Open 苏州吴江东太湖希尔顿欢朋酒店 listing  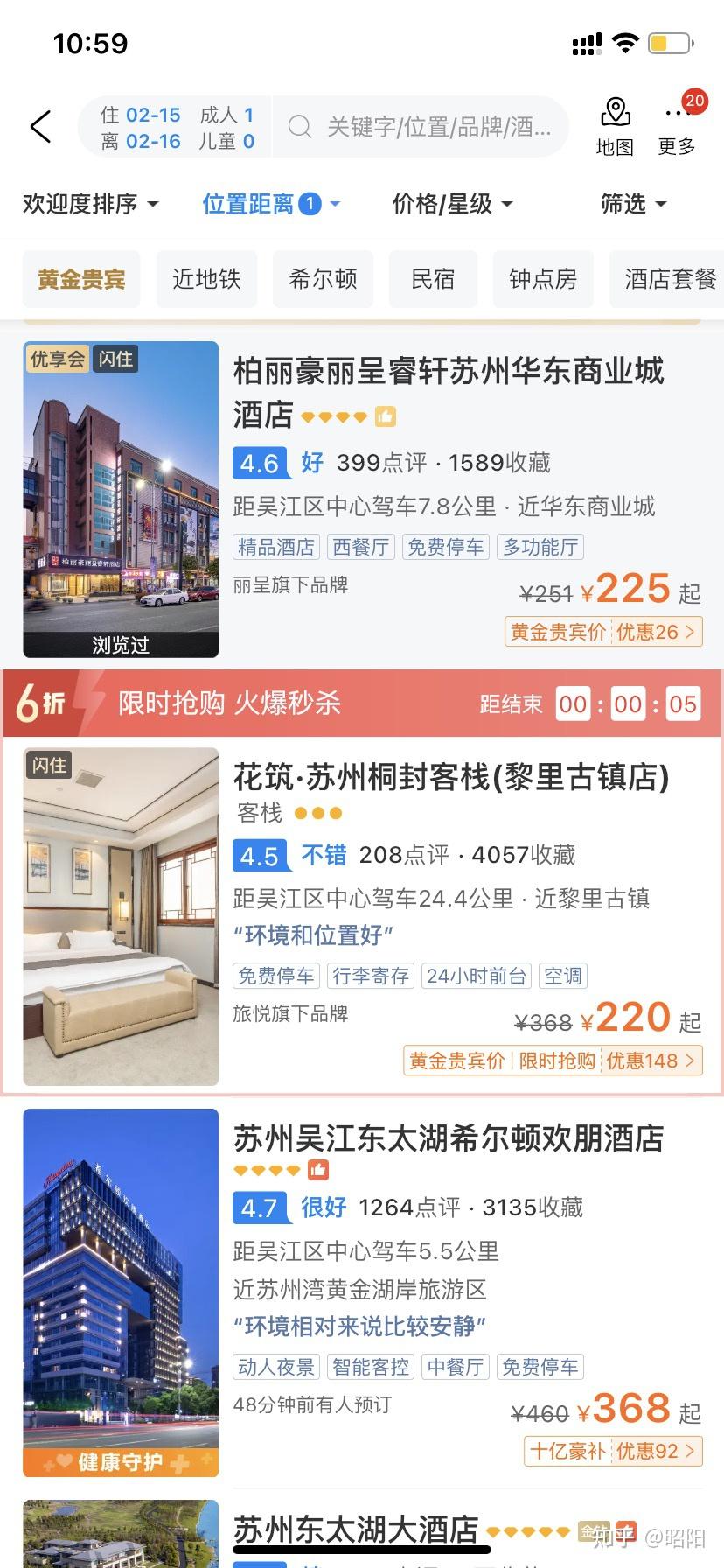pyautogui.click(x=448, y=1138)
